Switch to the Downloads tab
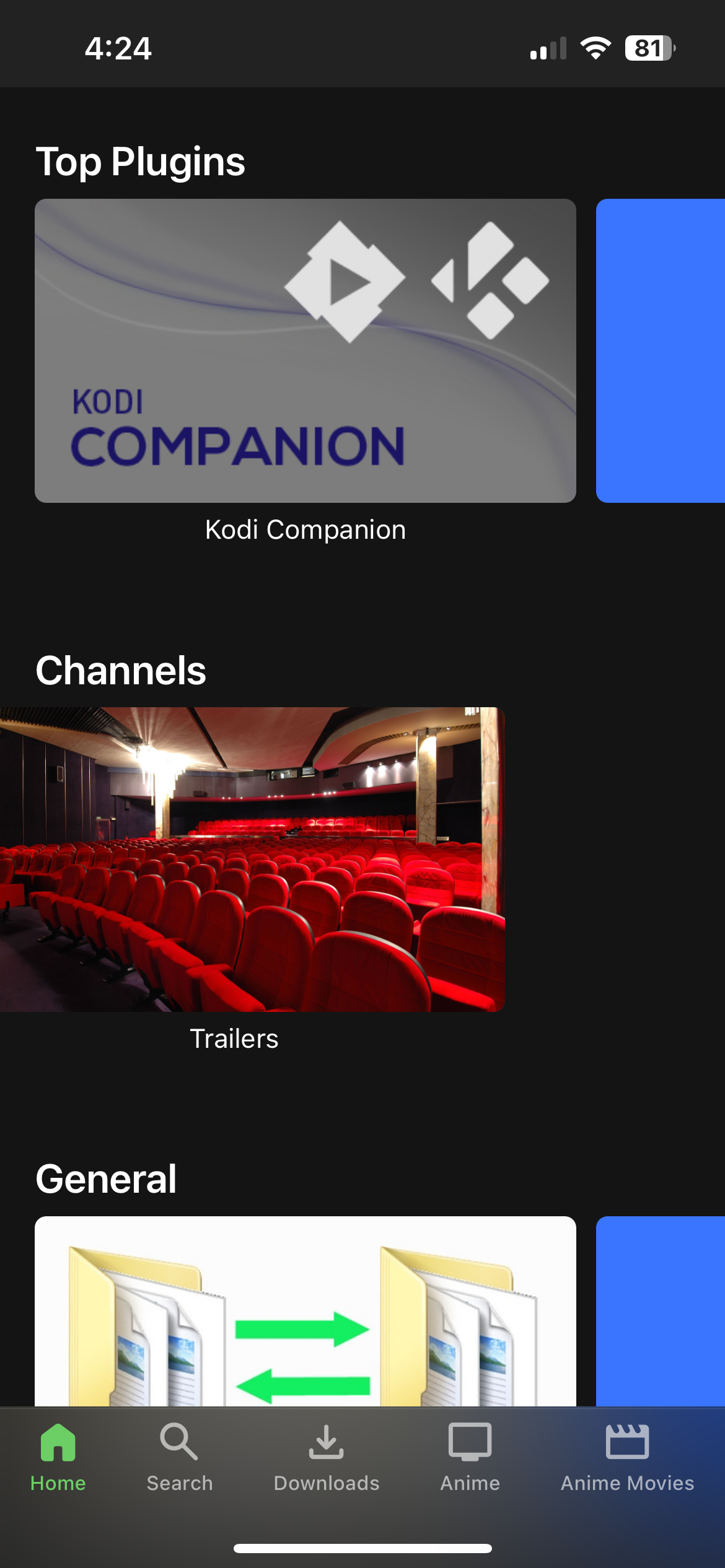Image resolution: width=725 pixels, height=1568 pixels. tap(327, 1457)
